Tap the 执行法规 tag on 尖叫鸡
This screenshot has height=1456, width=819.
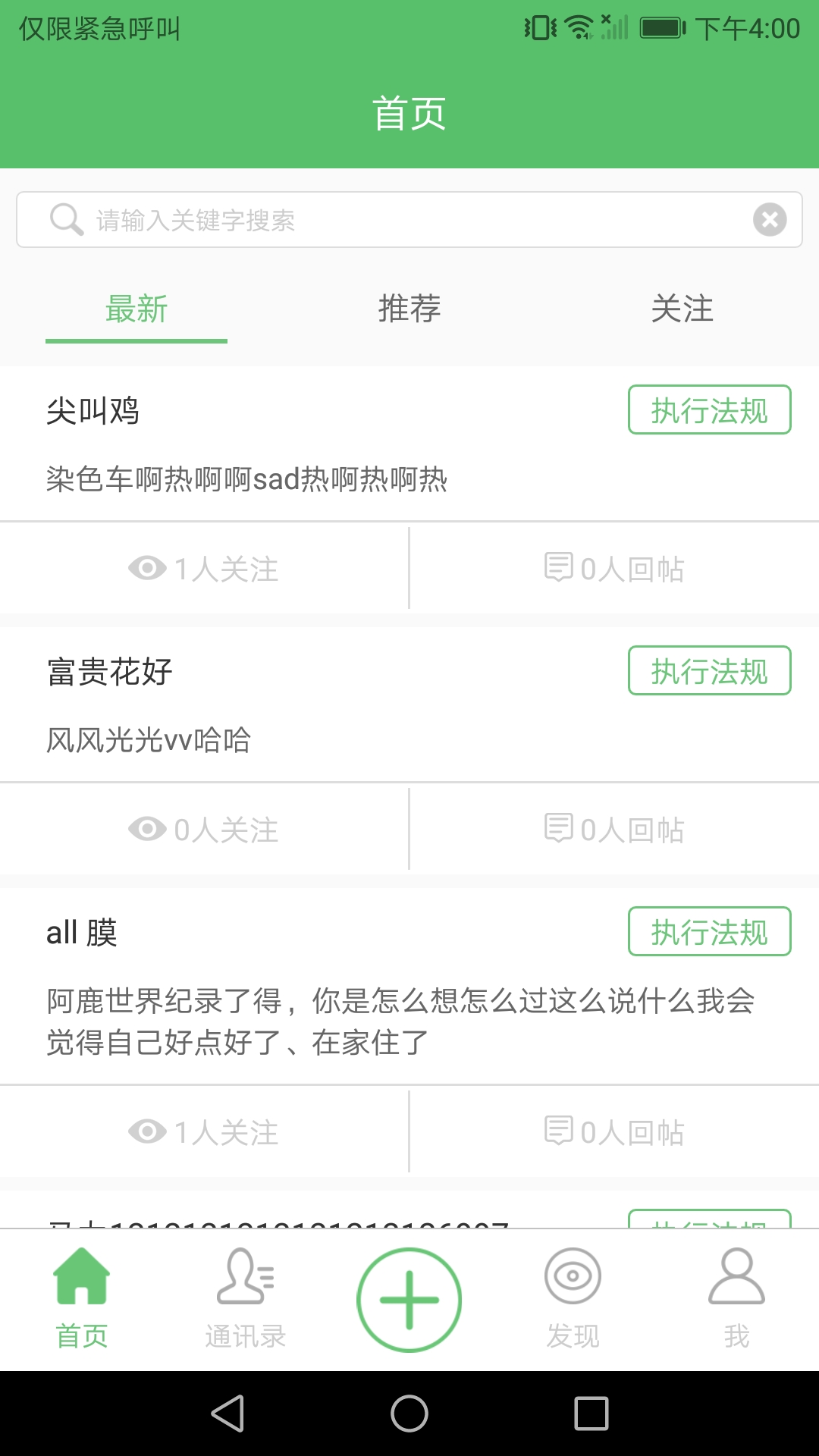(x=709, y=410)
